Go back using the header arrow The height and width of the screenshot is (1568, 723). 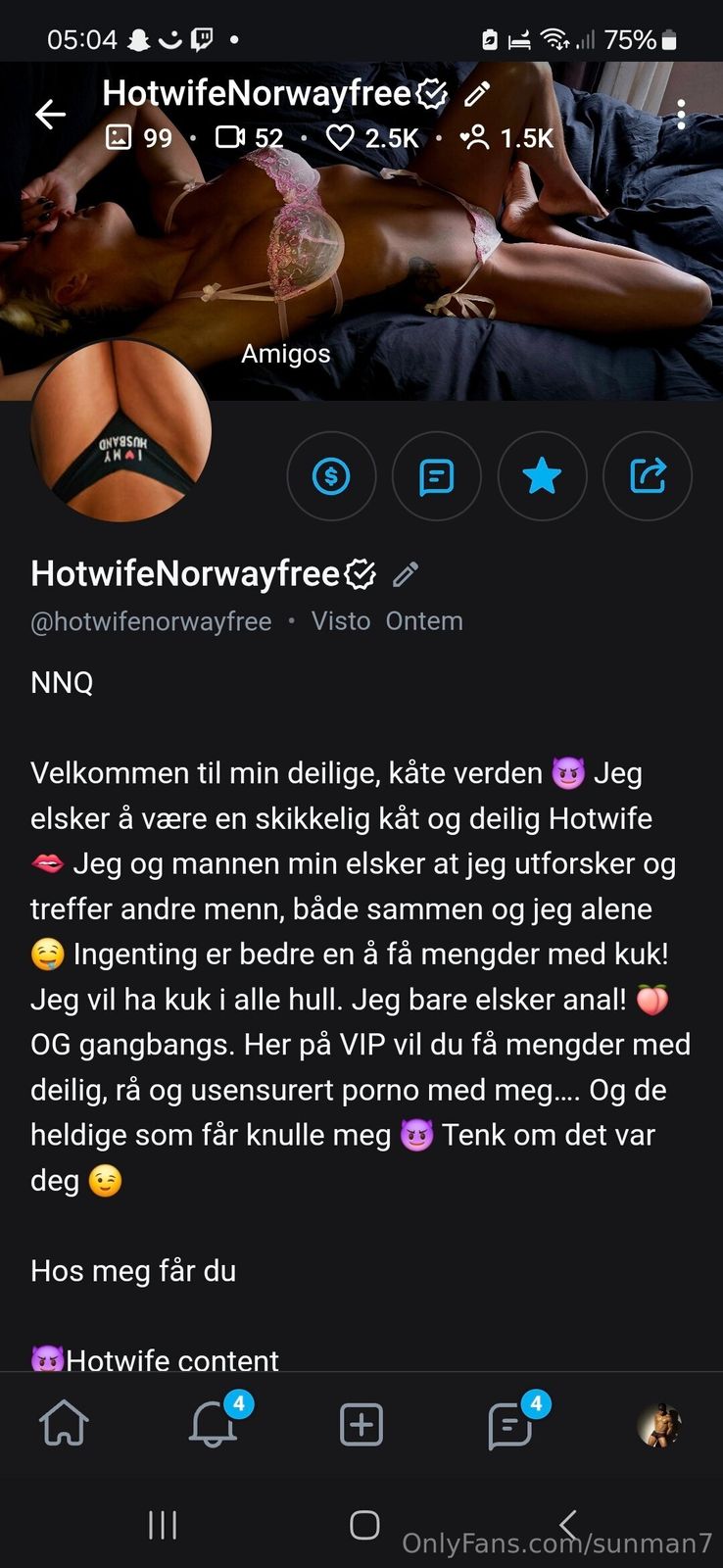tap(51, 115)
